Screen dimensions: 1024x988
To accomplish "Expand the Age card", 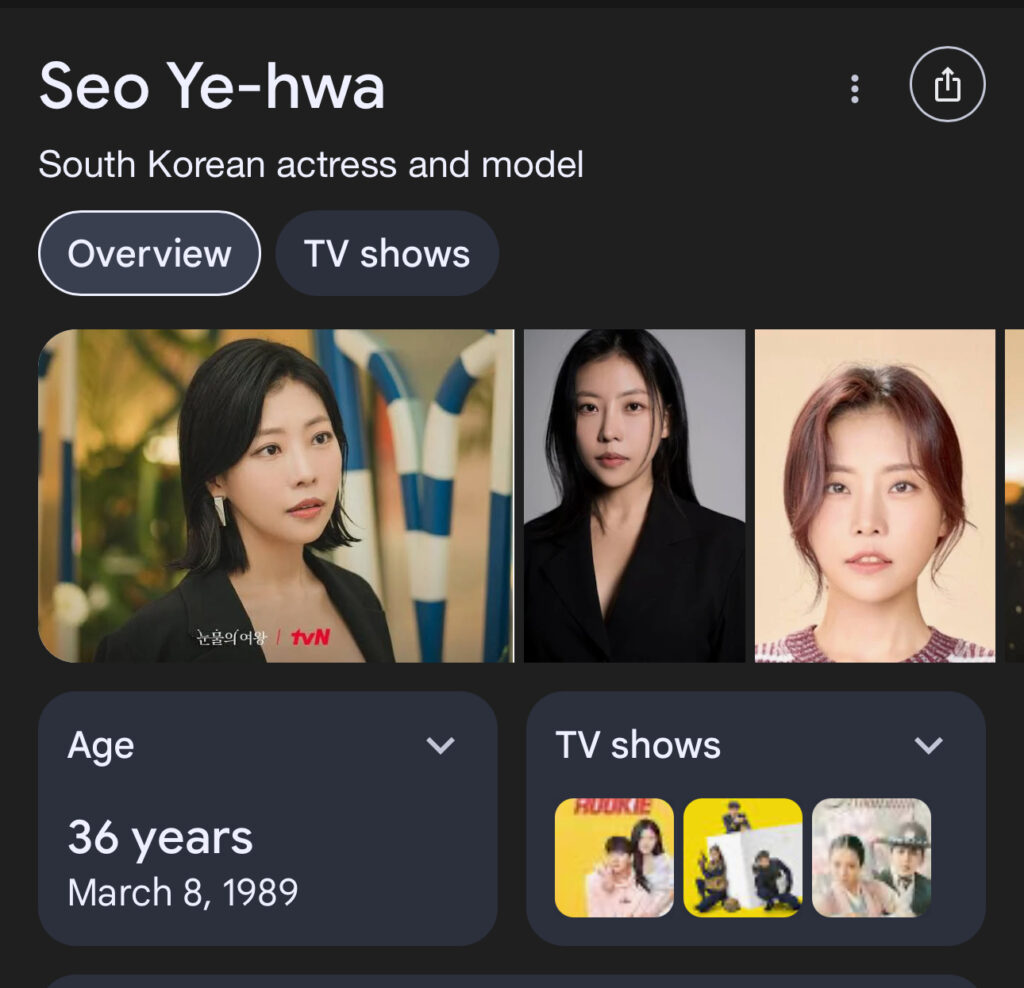I will coord(440,745).
